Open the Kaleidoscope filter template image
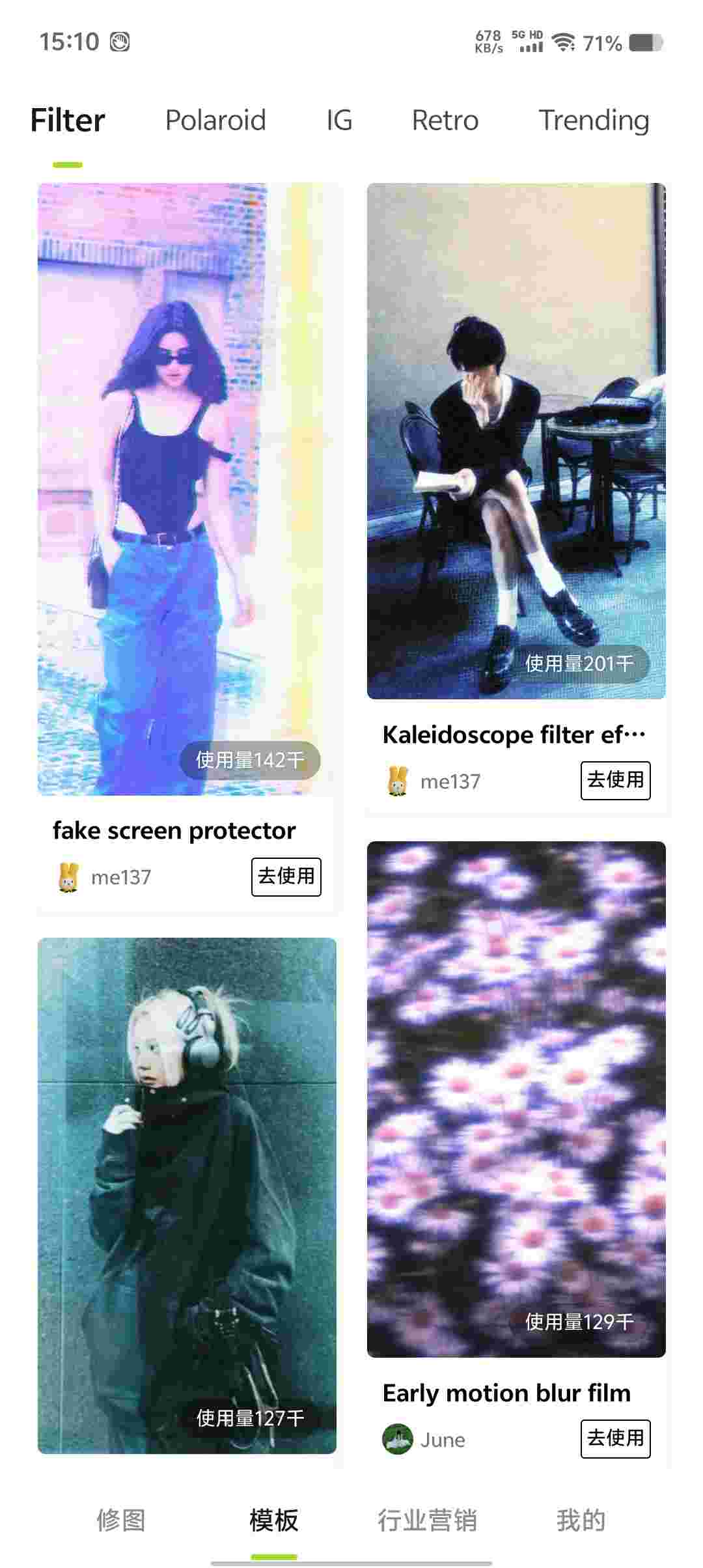Viewport: 703px width, 1568px height. click(516, 441)
